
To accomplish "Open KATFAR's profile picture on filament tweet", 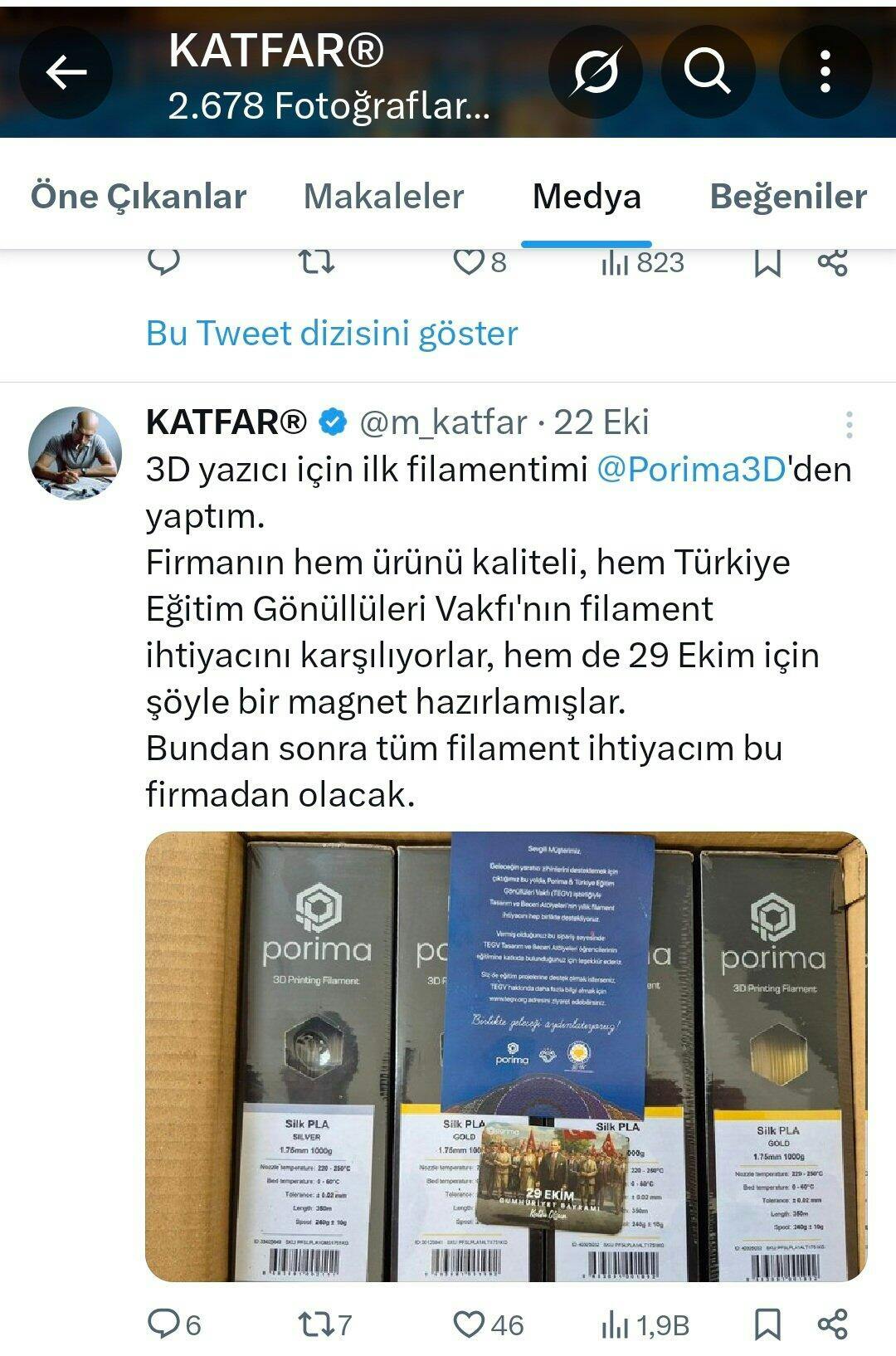I will (x=75, y=453).
